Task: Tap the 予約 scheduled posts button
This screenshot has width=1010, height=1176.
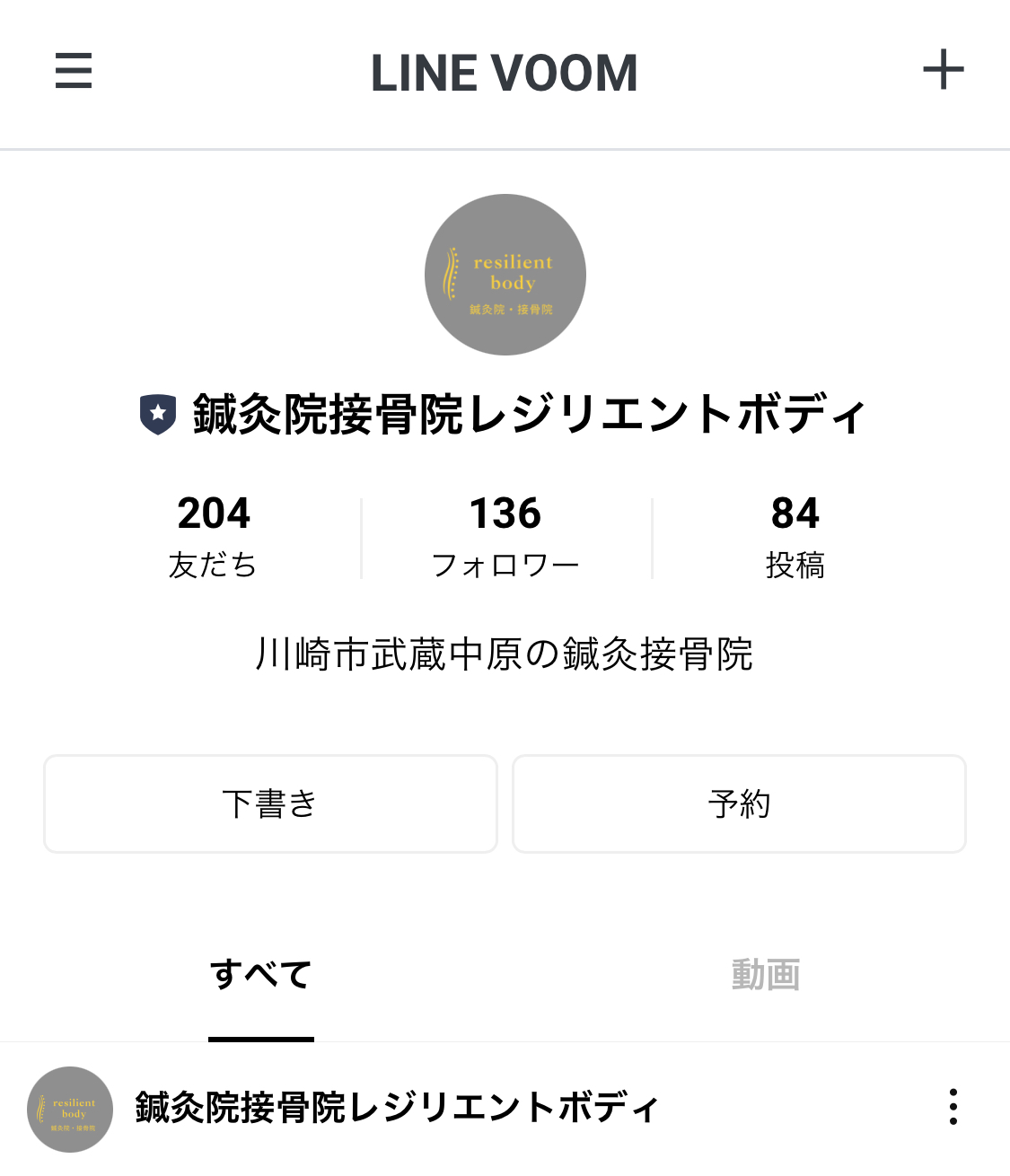Action: (739, 803)
